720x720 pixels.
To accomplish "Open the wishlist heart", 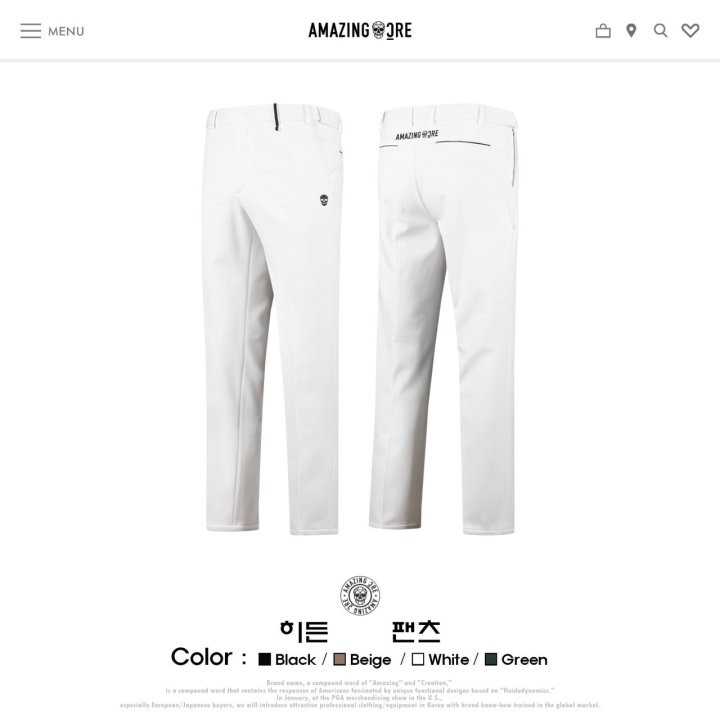I will tap(690, 31).
